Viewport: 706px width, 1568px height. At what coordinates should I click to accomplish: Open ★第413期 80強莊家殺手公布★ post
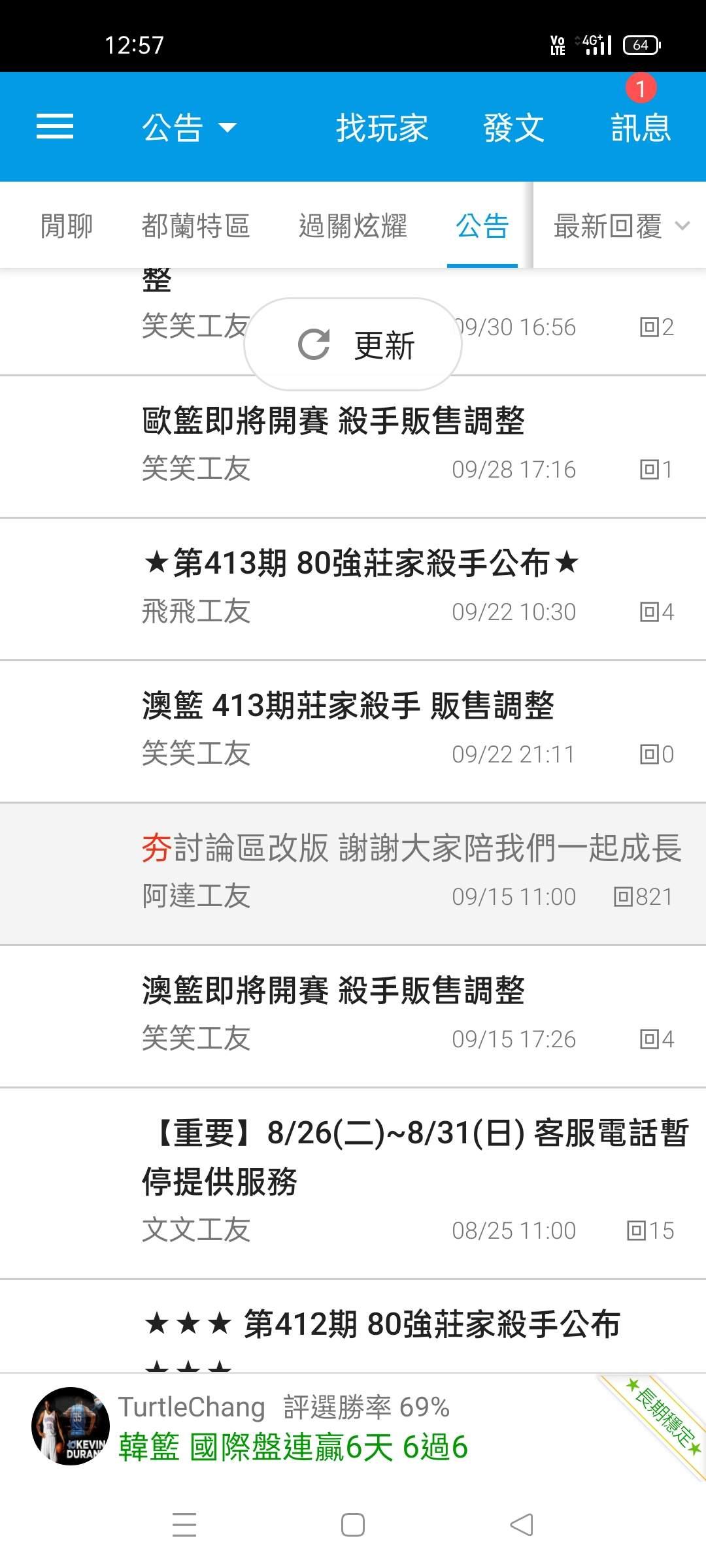pos(361,563)
